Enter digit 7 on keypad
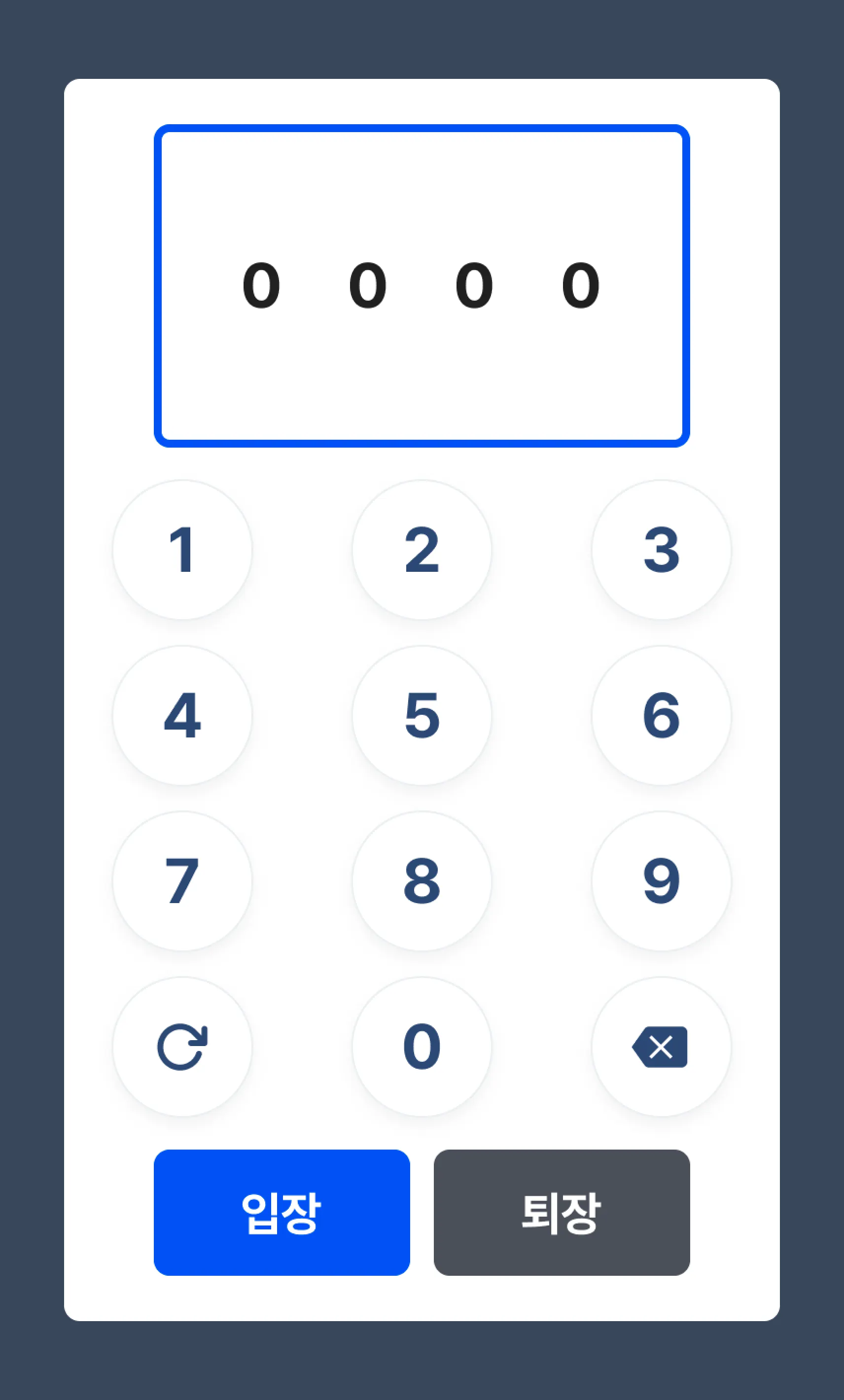The height and width of the screenshot is (1400, 844). (x=182, y=881)
